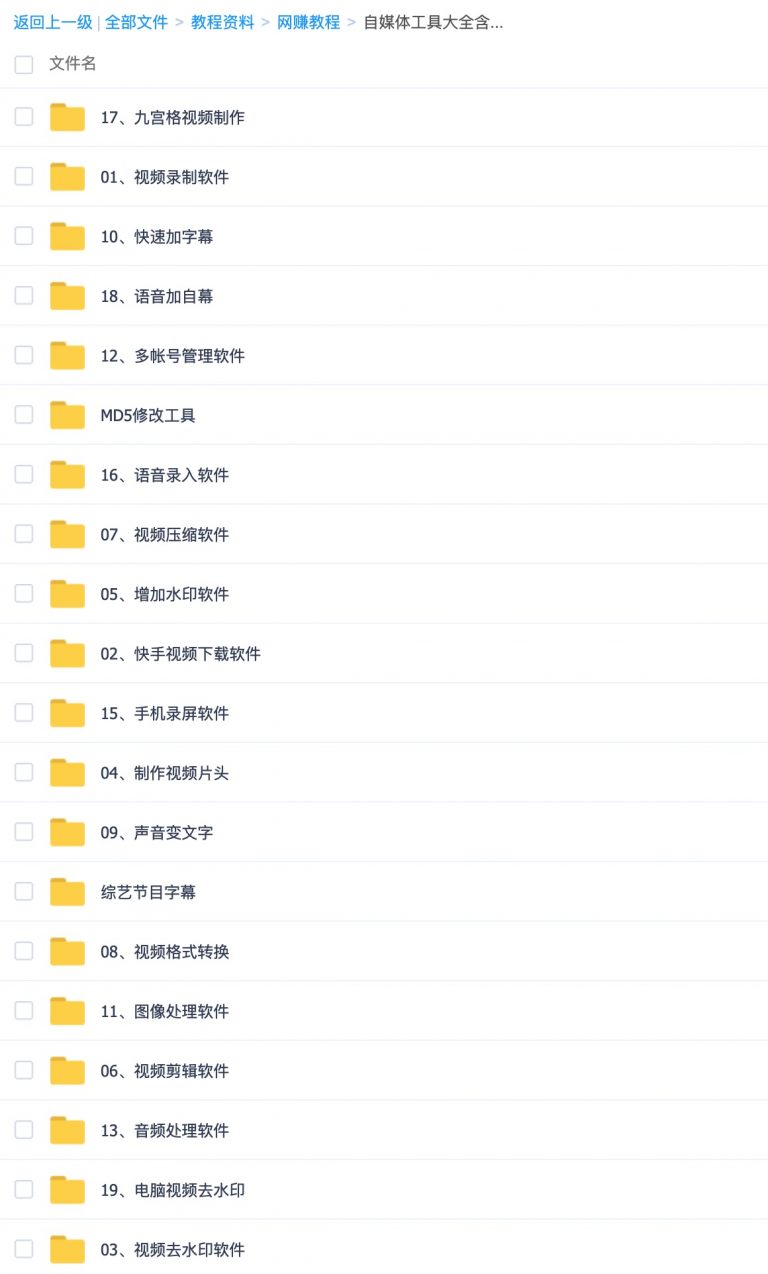
Task: Open 06、视频剪辑软件 folder
Action: click(x=164, y=1071)
